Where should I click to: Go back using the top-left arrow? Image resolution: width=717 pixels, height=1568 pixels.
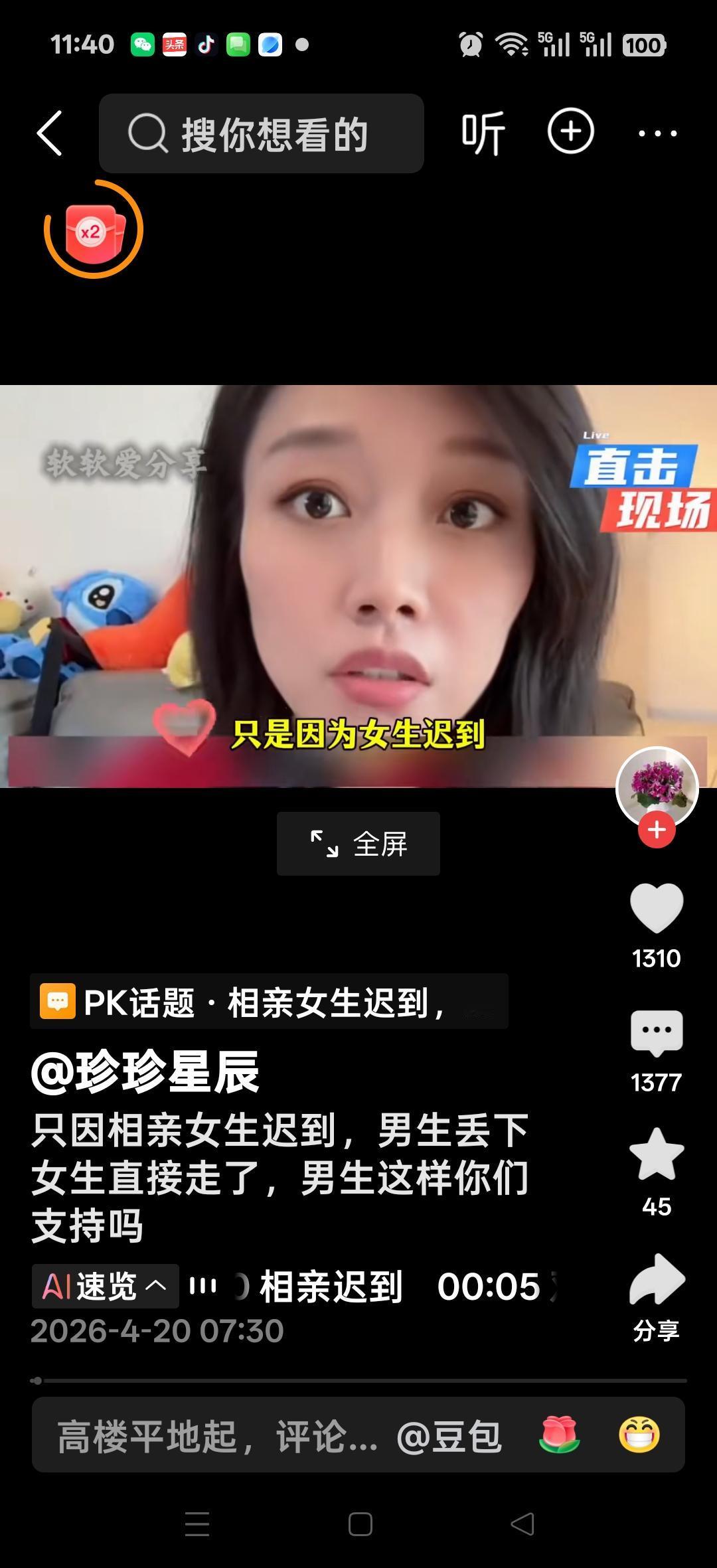click(50, 132)
